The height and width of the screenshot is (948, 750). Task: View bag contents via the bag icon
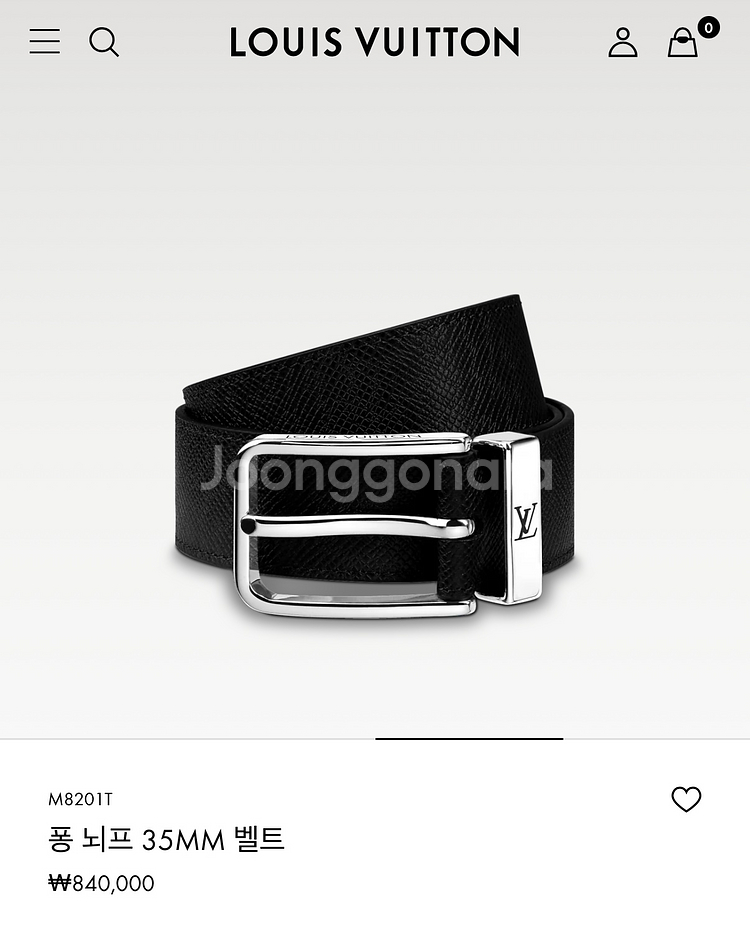click(683, 45)
